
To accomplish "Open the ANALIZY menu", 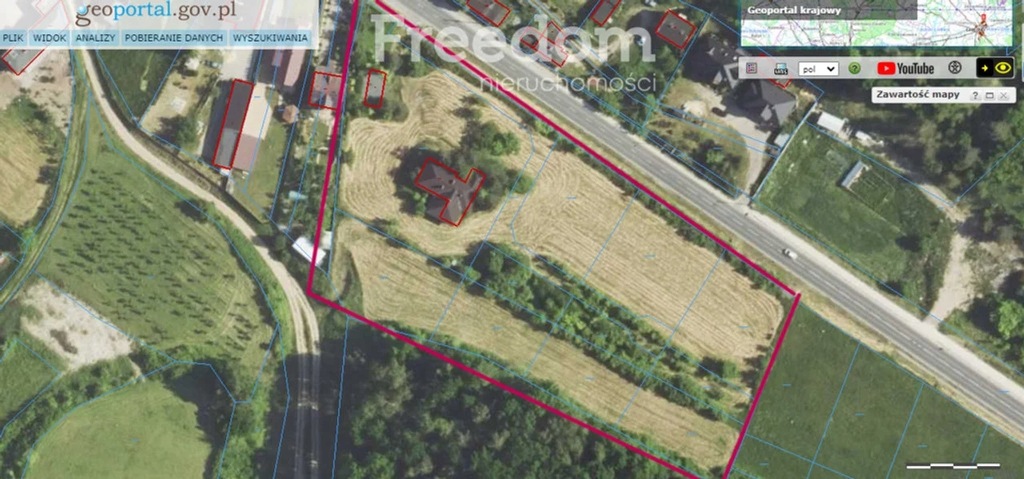I will point(95,38).
